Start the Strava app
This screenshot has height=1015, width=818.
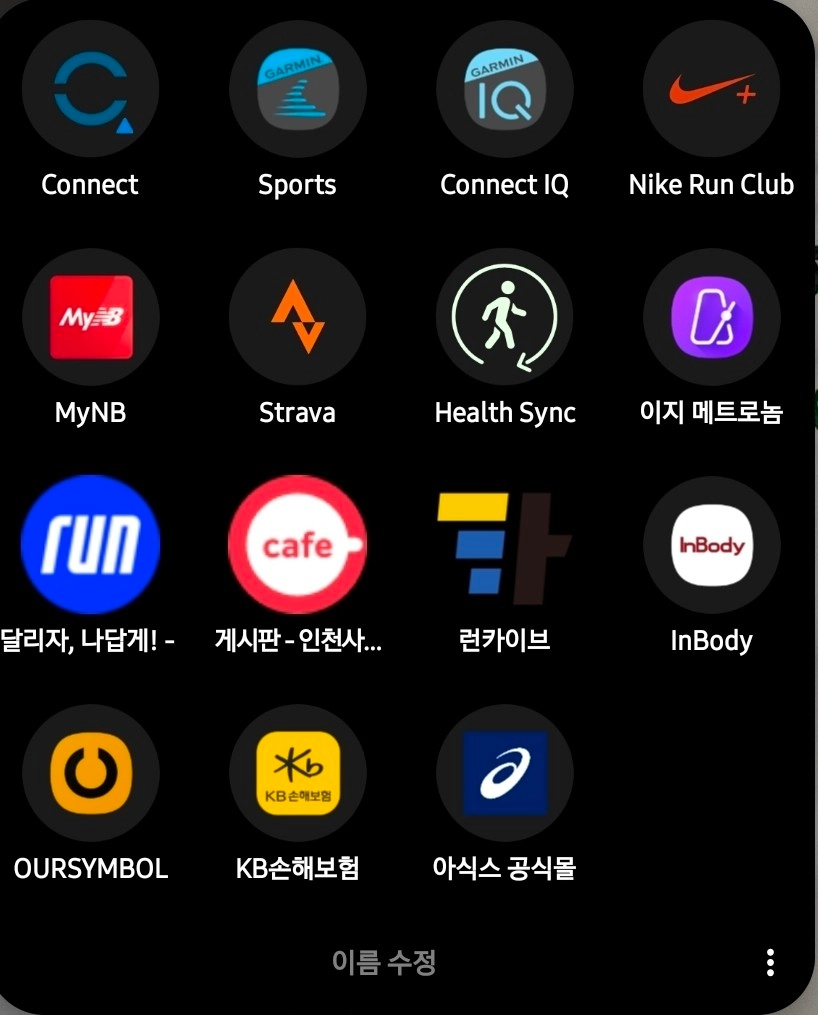tap(297, 318)
